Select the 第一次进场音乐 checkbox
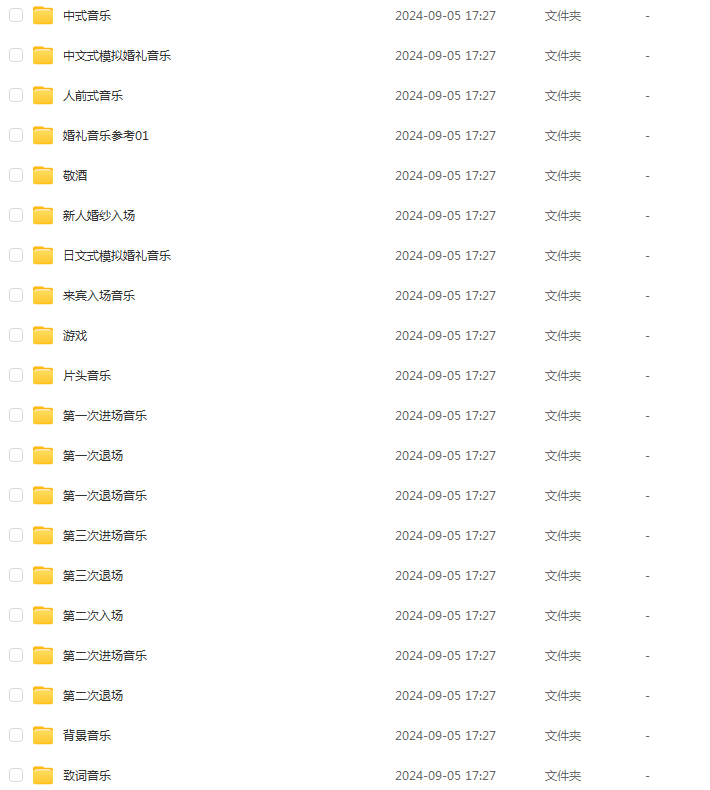The height and width of the screenshot is (790, 710). point(16,415)
